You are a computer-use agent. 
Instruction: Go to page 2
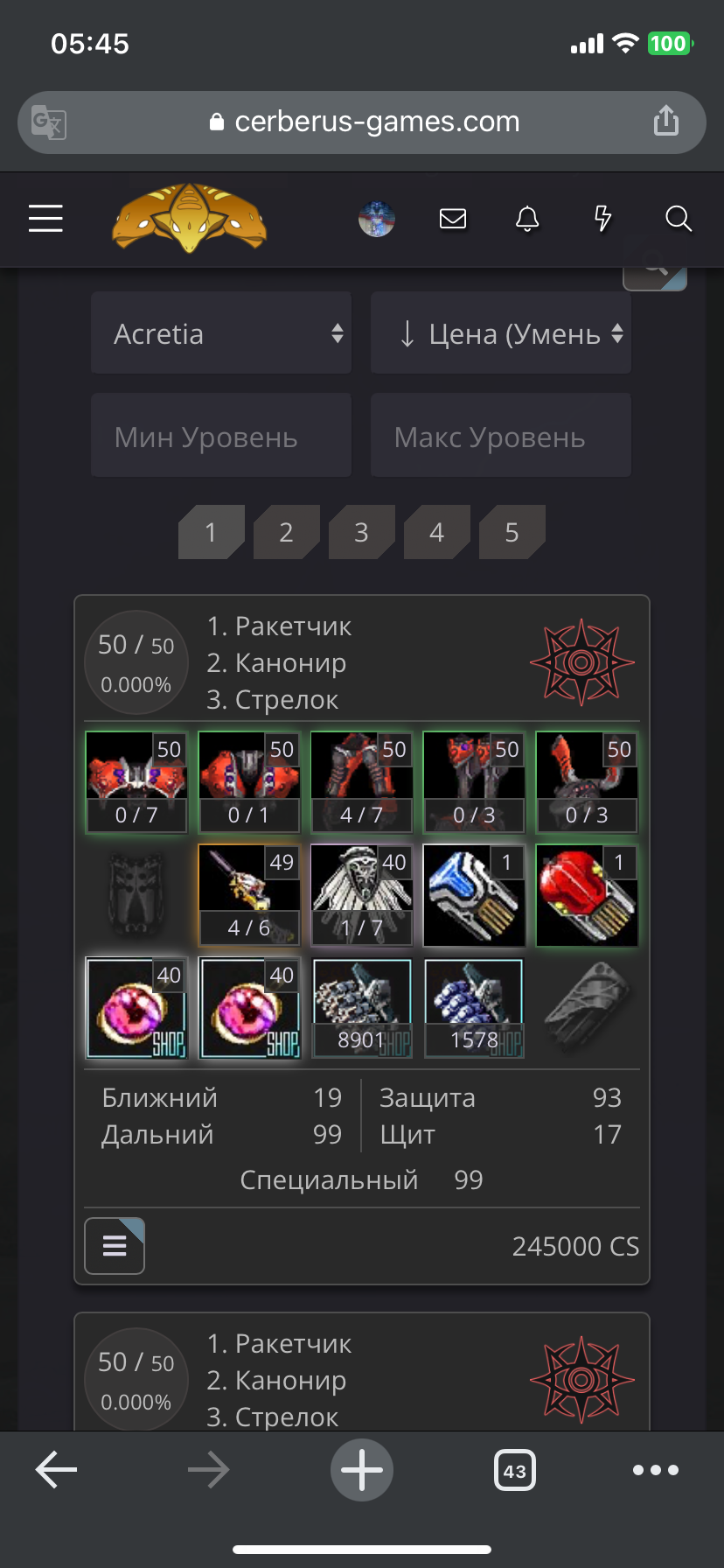click(286, 532)
